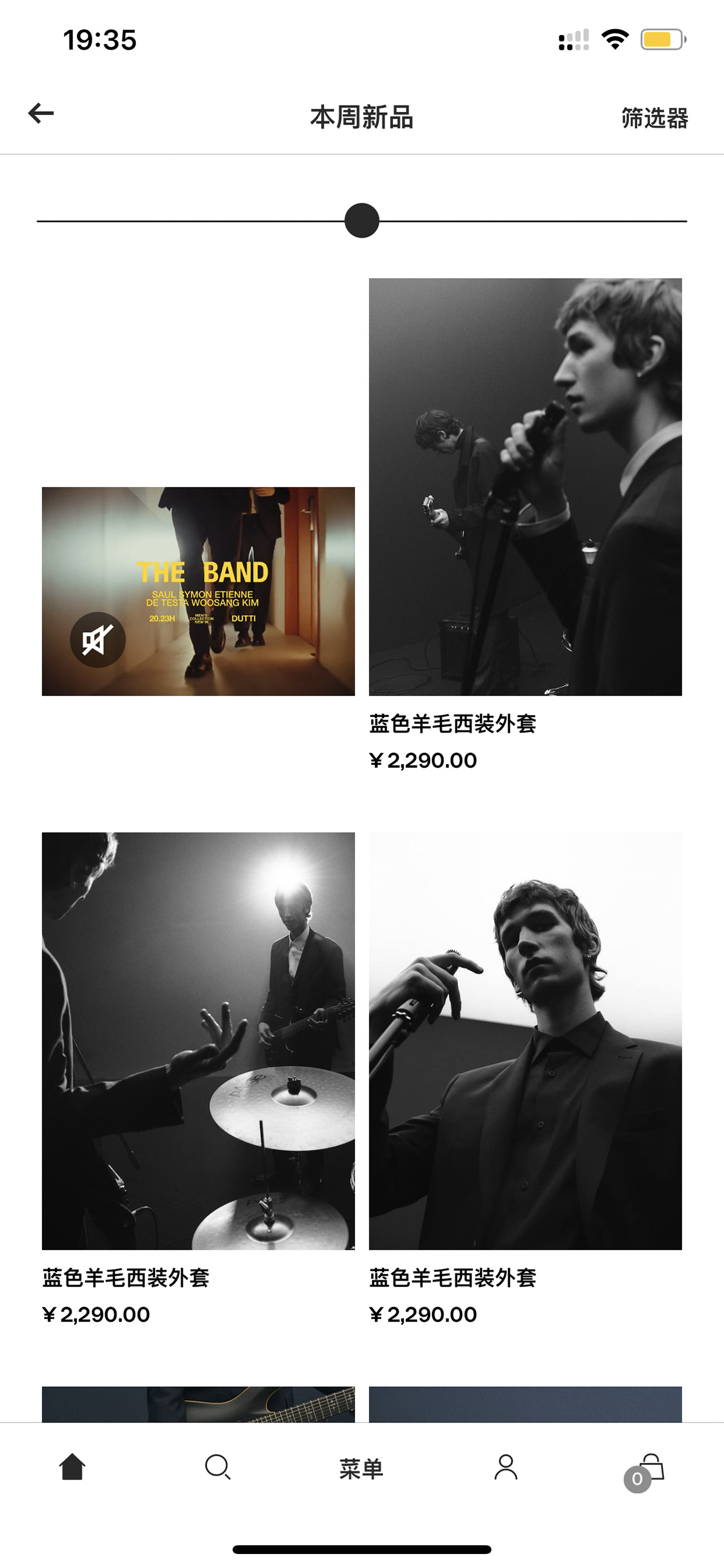Image resolution: width=724 pixels, height=1568 pixels.
Task: Tap the grid size slider handle
Action: pyautogui.click(x=362, y=220)
